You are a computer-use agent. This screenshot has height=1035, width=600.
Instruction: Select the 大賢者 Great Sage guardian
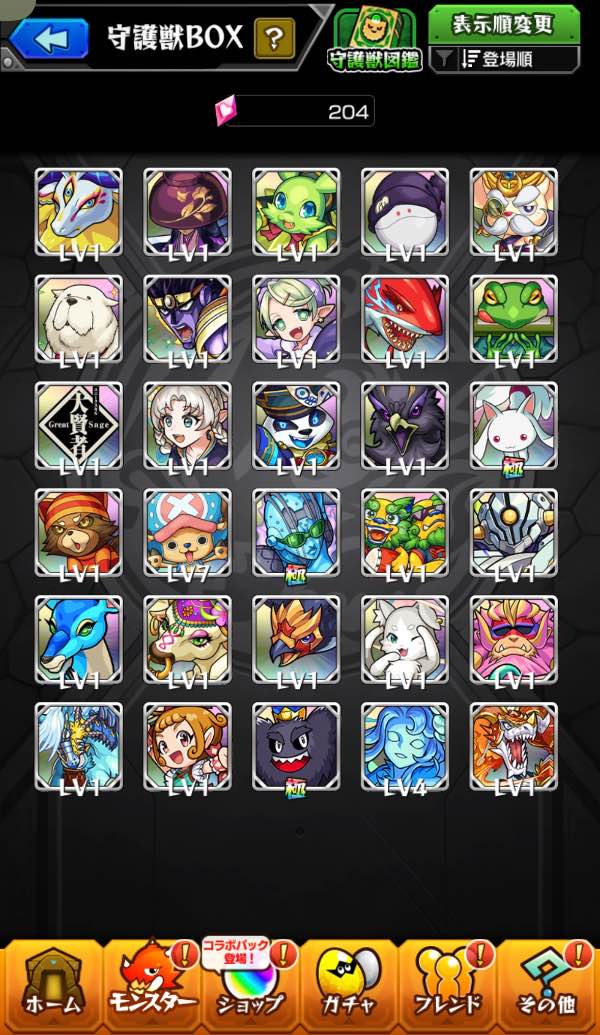78,426
